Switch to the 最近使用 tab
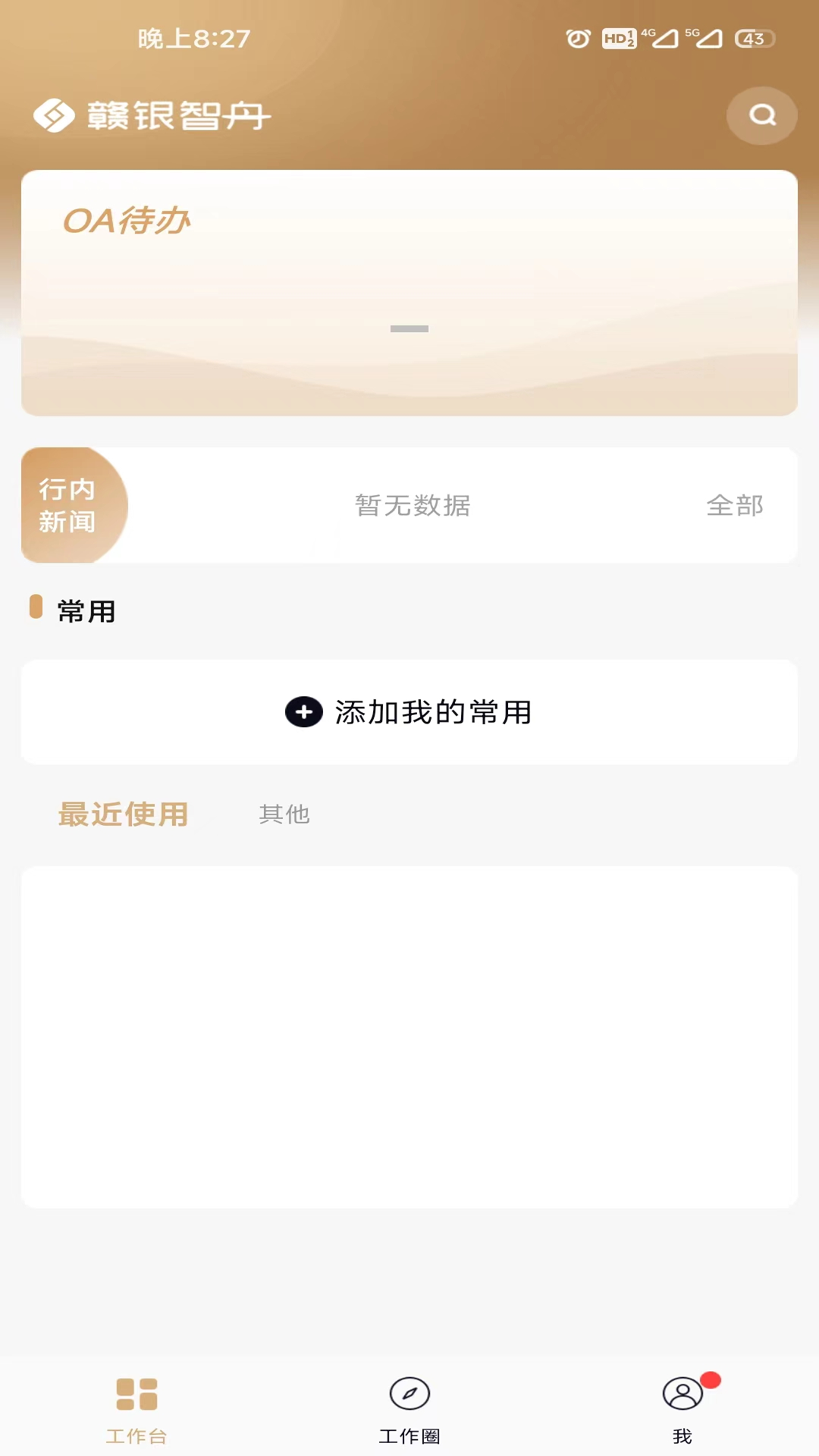The width and height of the screenshot is (819, 1456). (x=124, y=814)
